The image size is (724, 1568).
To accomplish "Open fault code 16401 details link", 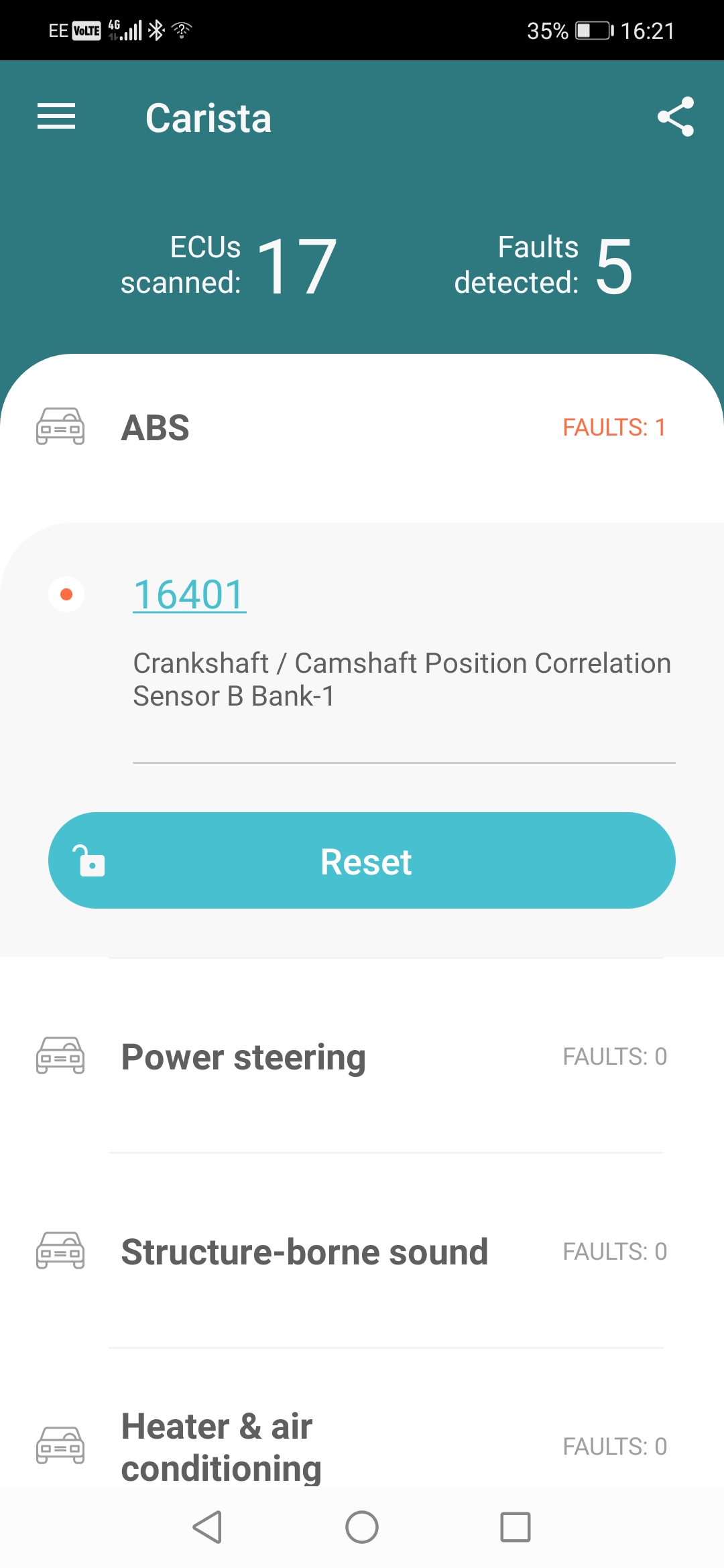I will pyautogui.click(x=190, y=592).
